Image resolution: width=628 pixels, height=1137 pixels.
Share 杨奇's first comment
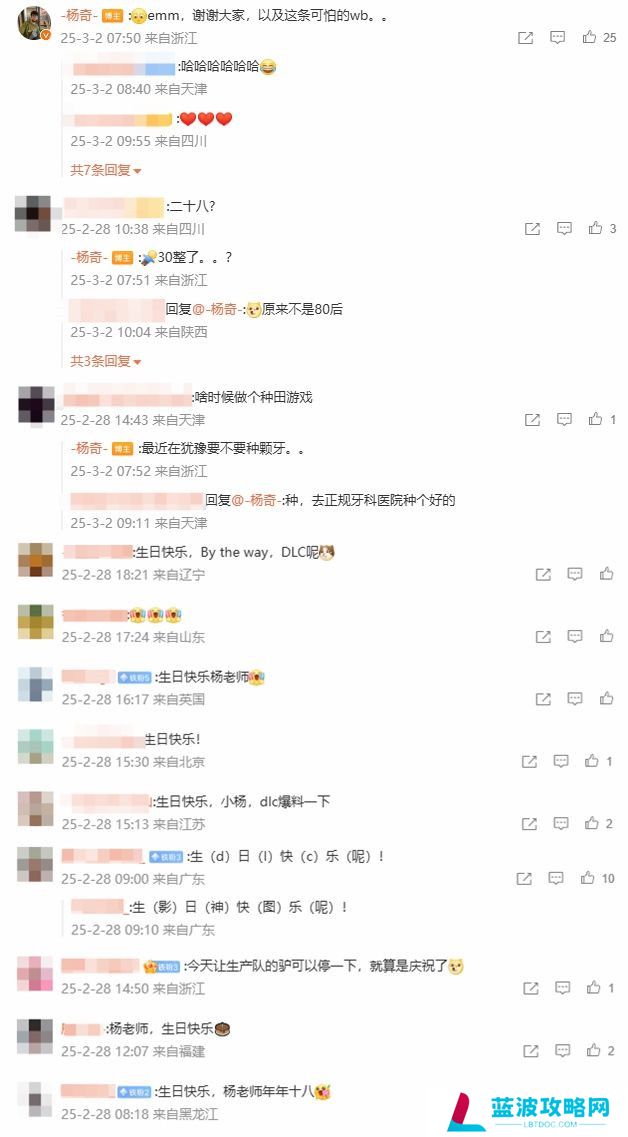526,37
